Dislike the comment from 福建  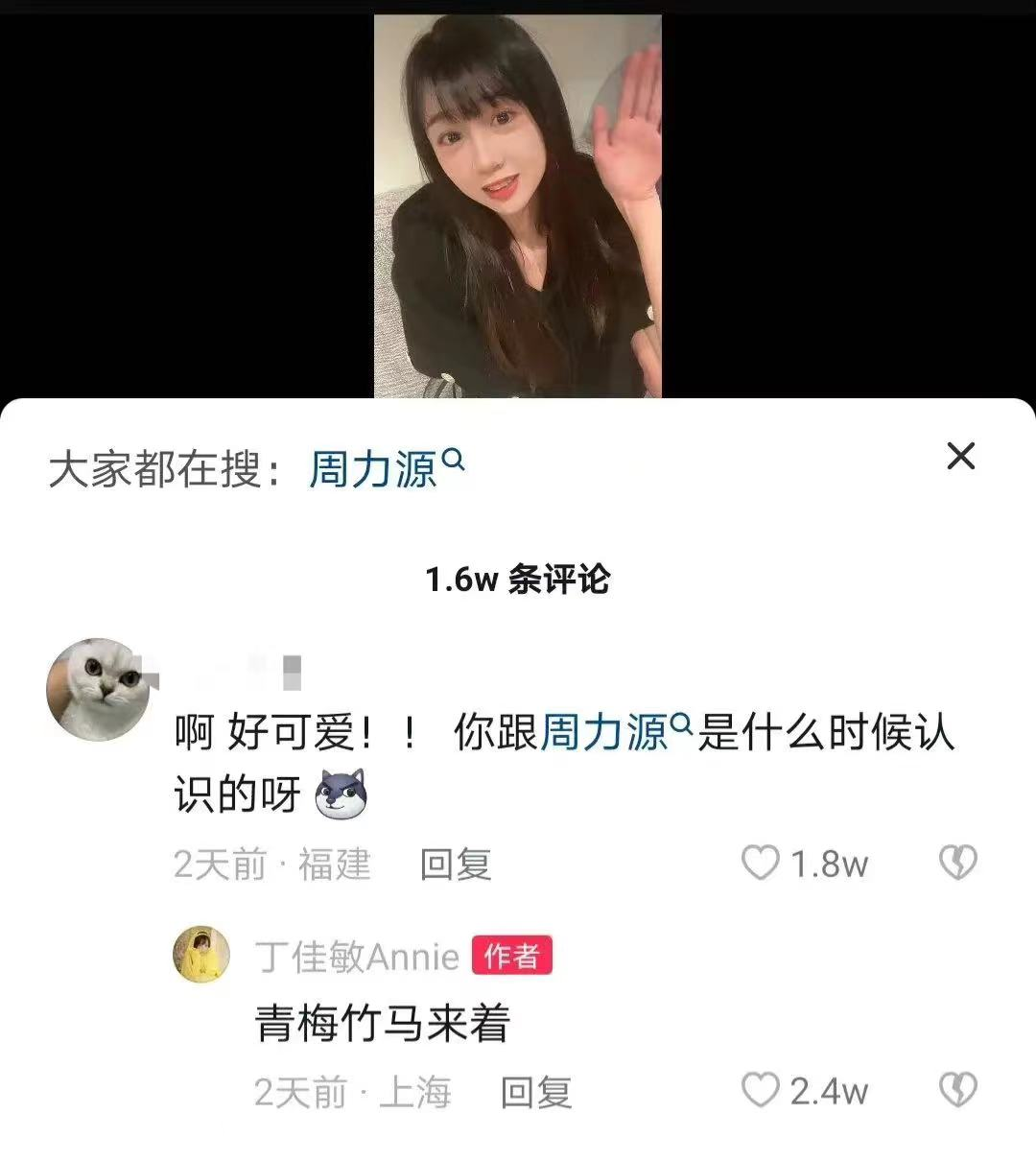coord(956,864)
